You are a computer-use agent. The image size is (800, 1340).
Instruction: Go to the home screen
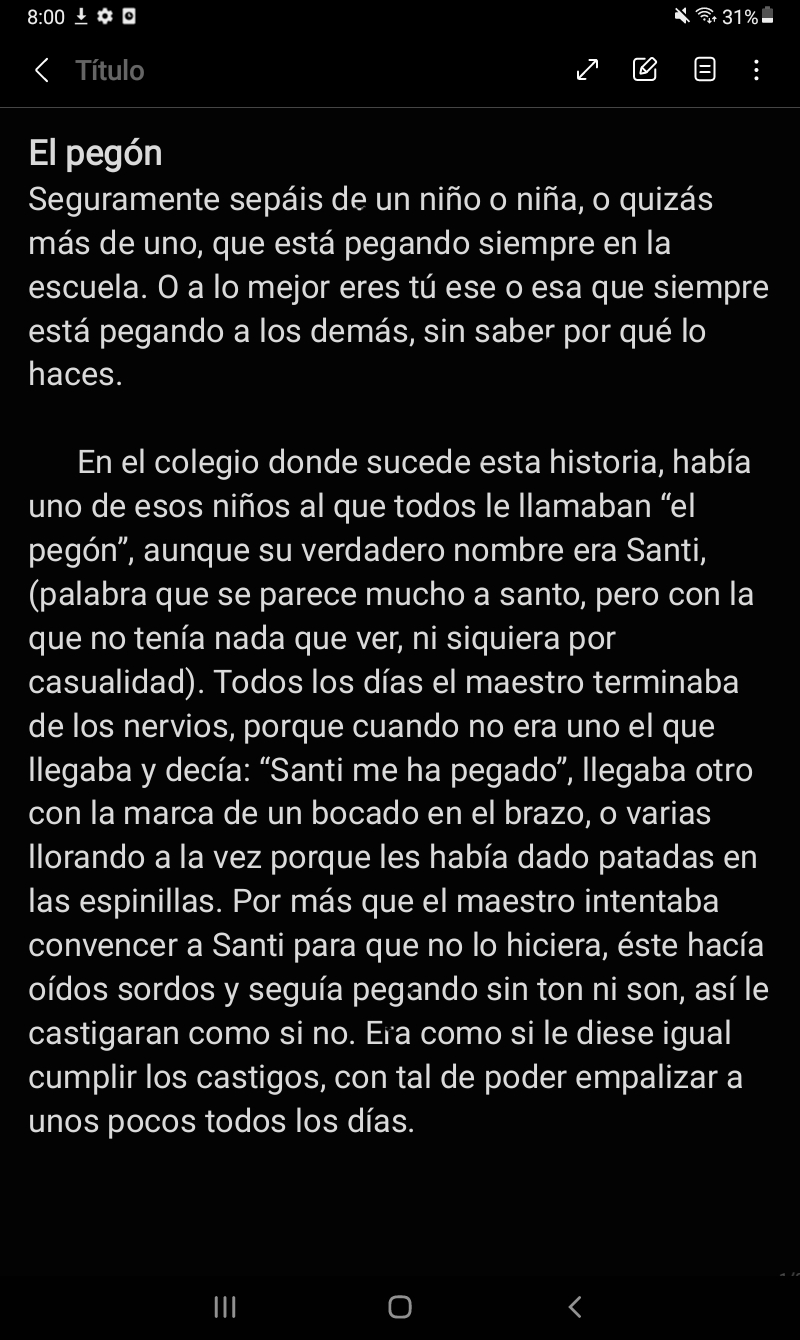pos(400,1306)
